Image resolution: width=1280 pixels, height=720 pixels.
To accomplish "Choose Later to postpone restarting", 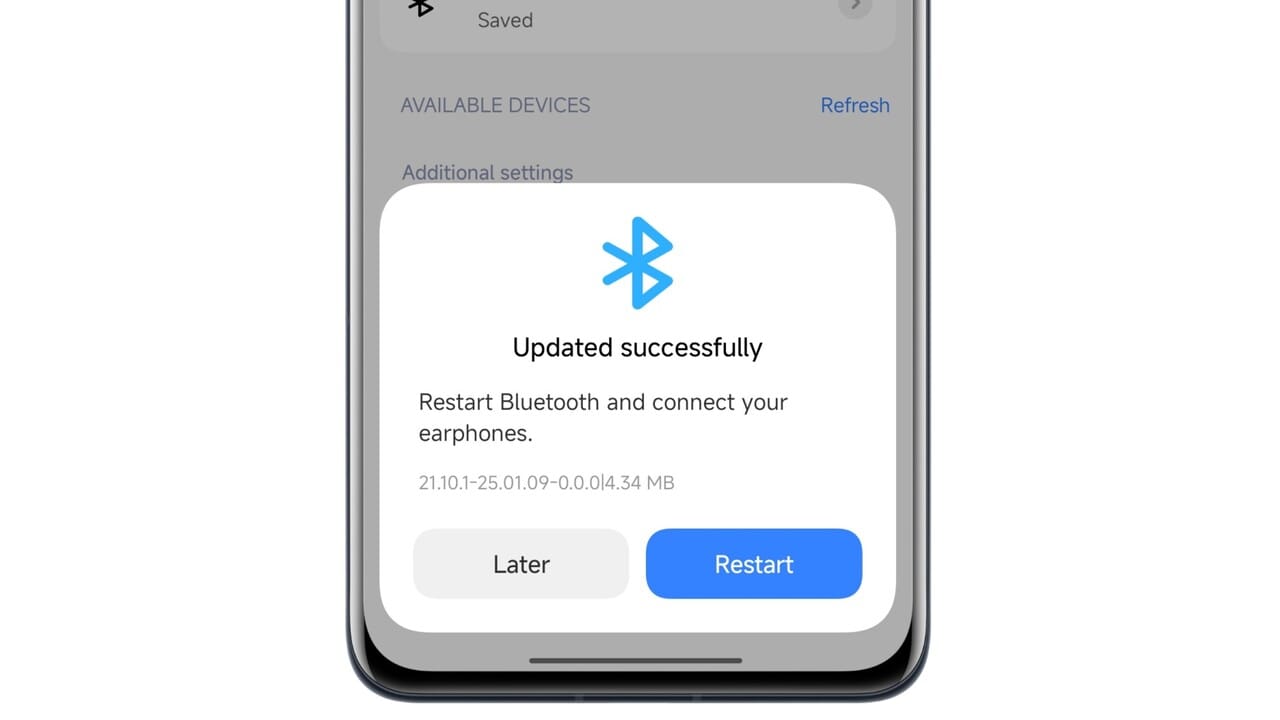I will point(521,564).
